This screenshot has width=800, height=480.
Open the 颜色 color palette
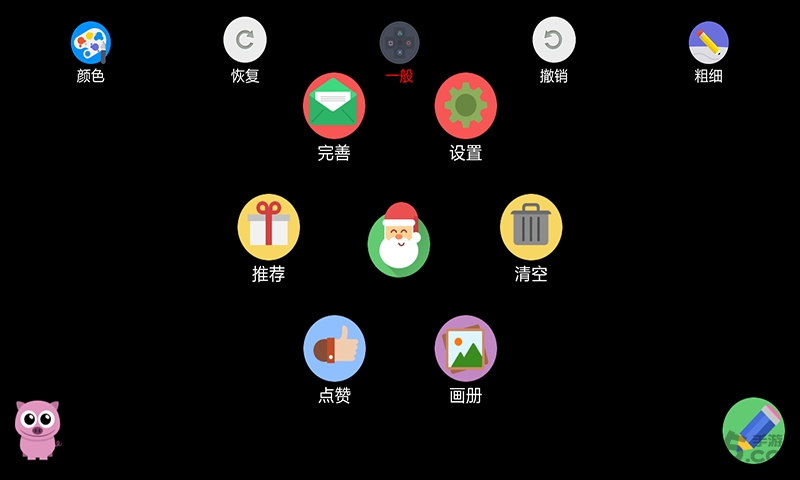point(91,42)
